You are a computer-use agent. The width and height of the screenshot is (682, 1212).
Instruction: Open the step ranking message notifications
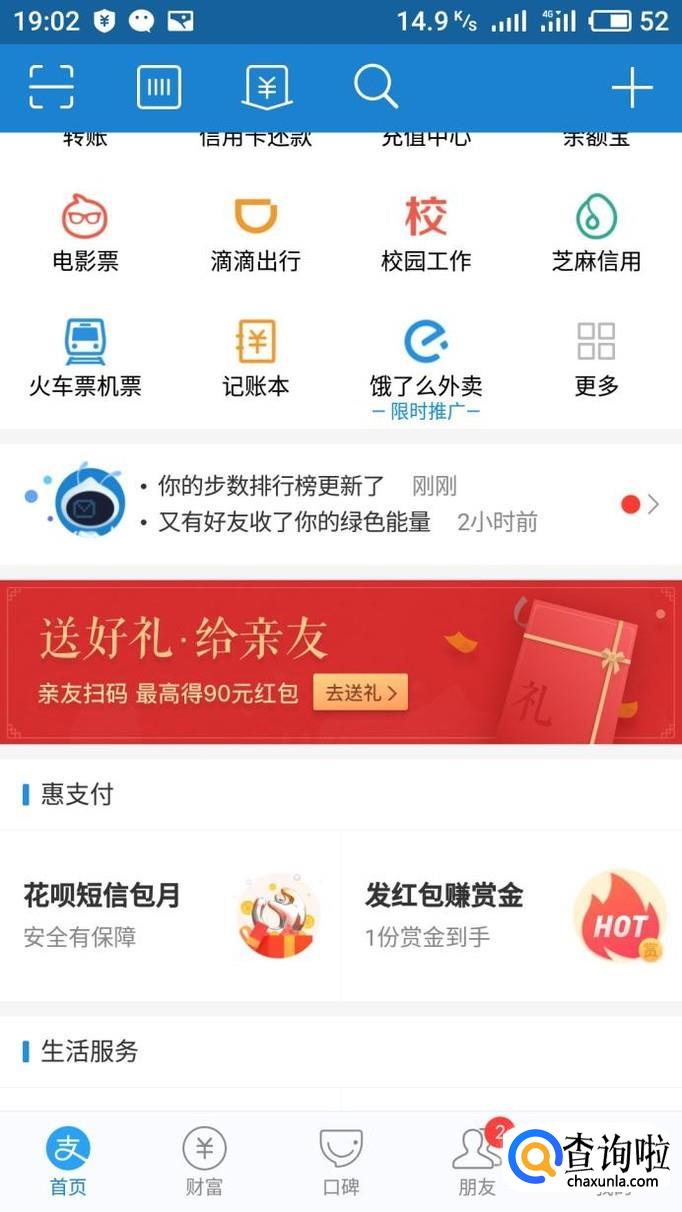pyautogui.click(x=341, y=504)
